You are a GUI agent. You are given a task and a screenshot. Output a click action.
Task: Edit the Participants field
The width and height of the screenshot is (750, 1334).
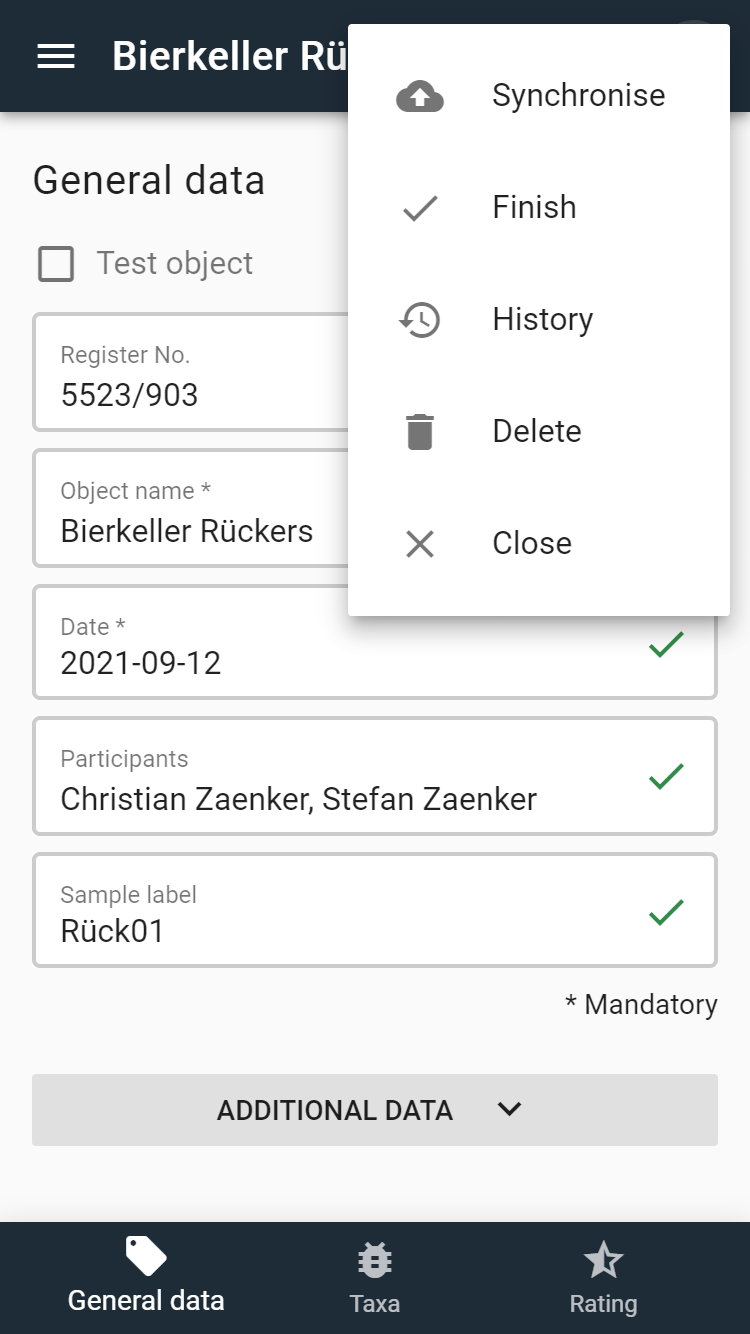pos(375,776)
